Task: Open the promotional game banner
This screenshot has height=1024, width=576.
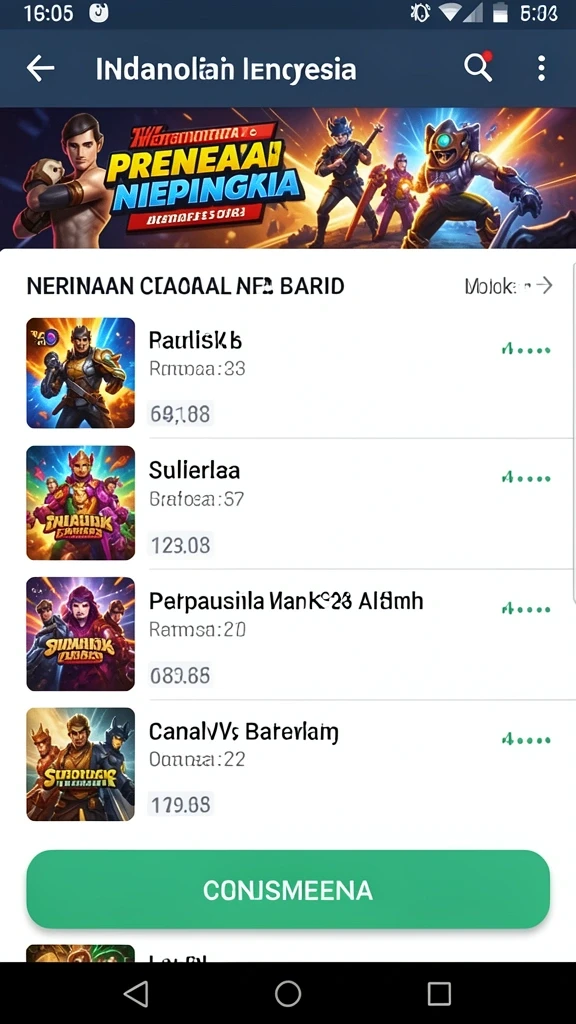Action: click(288, 178)
